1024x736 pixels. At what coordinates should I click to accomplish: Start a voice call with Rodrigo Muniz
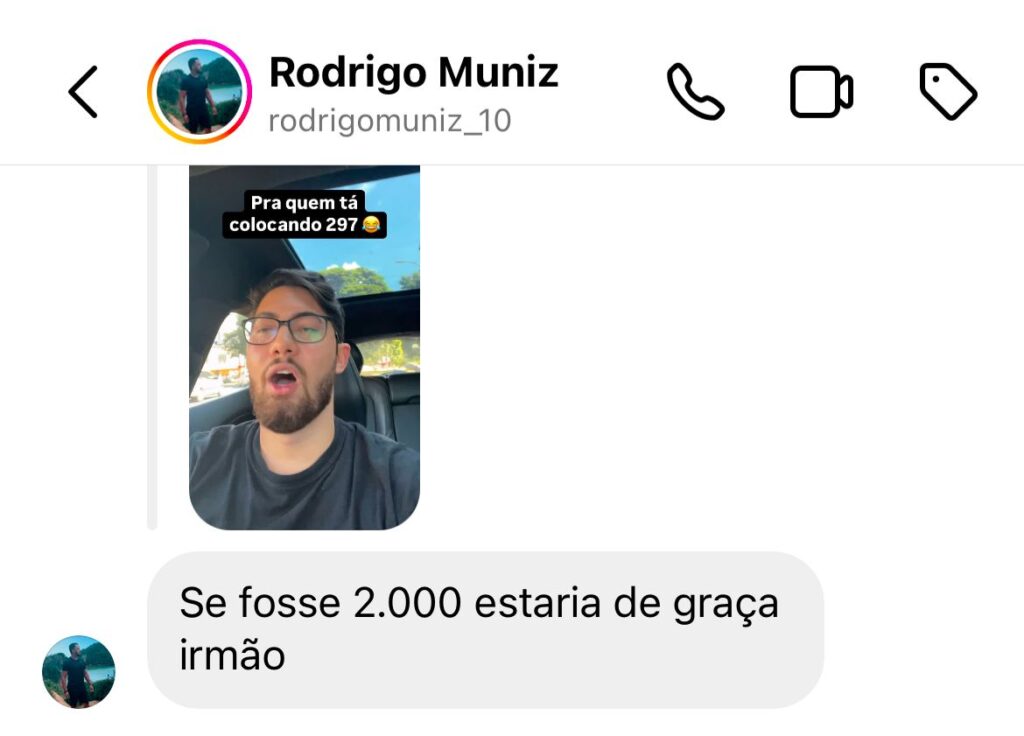(695, 92)
